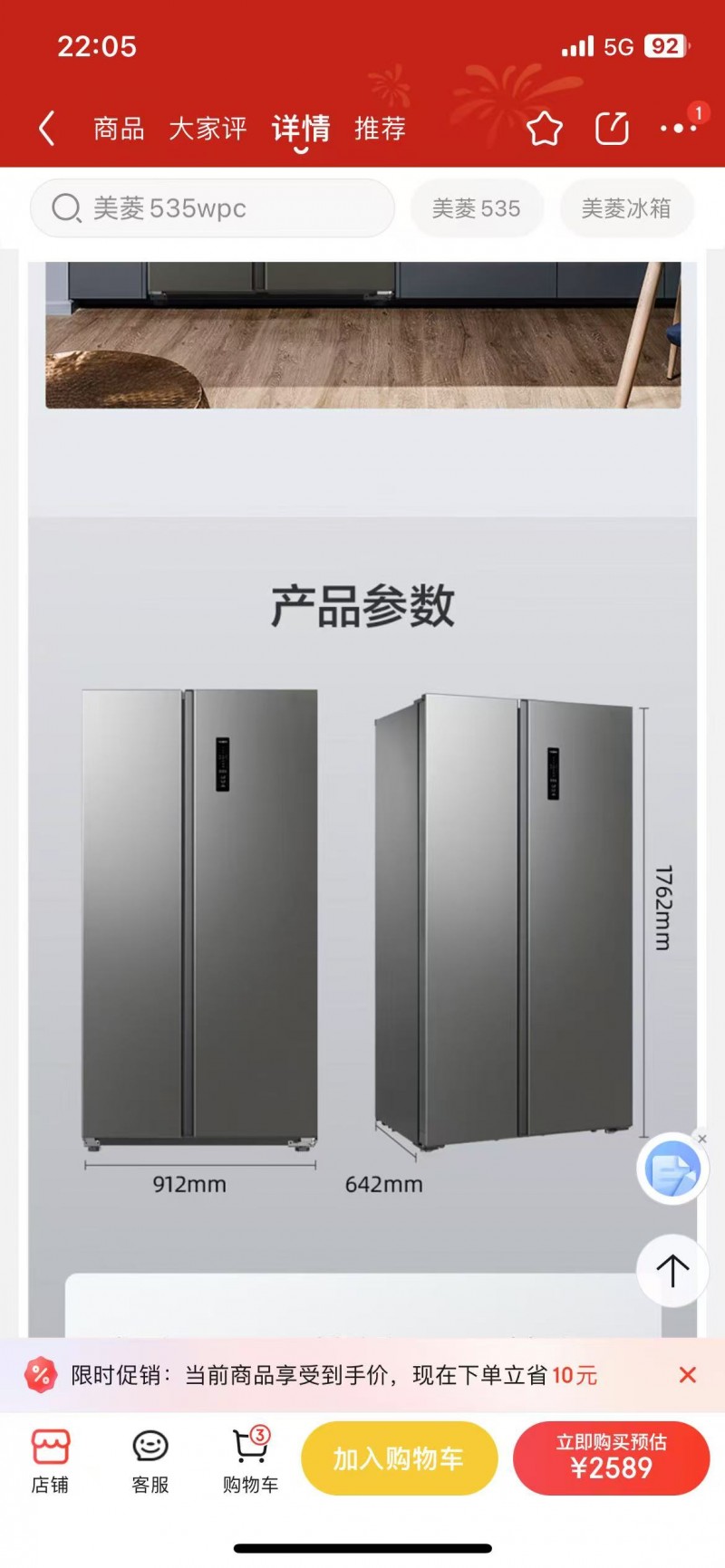Go back using the arrow icon
The image size is (725, 1568).
point(47,129)
